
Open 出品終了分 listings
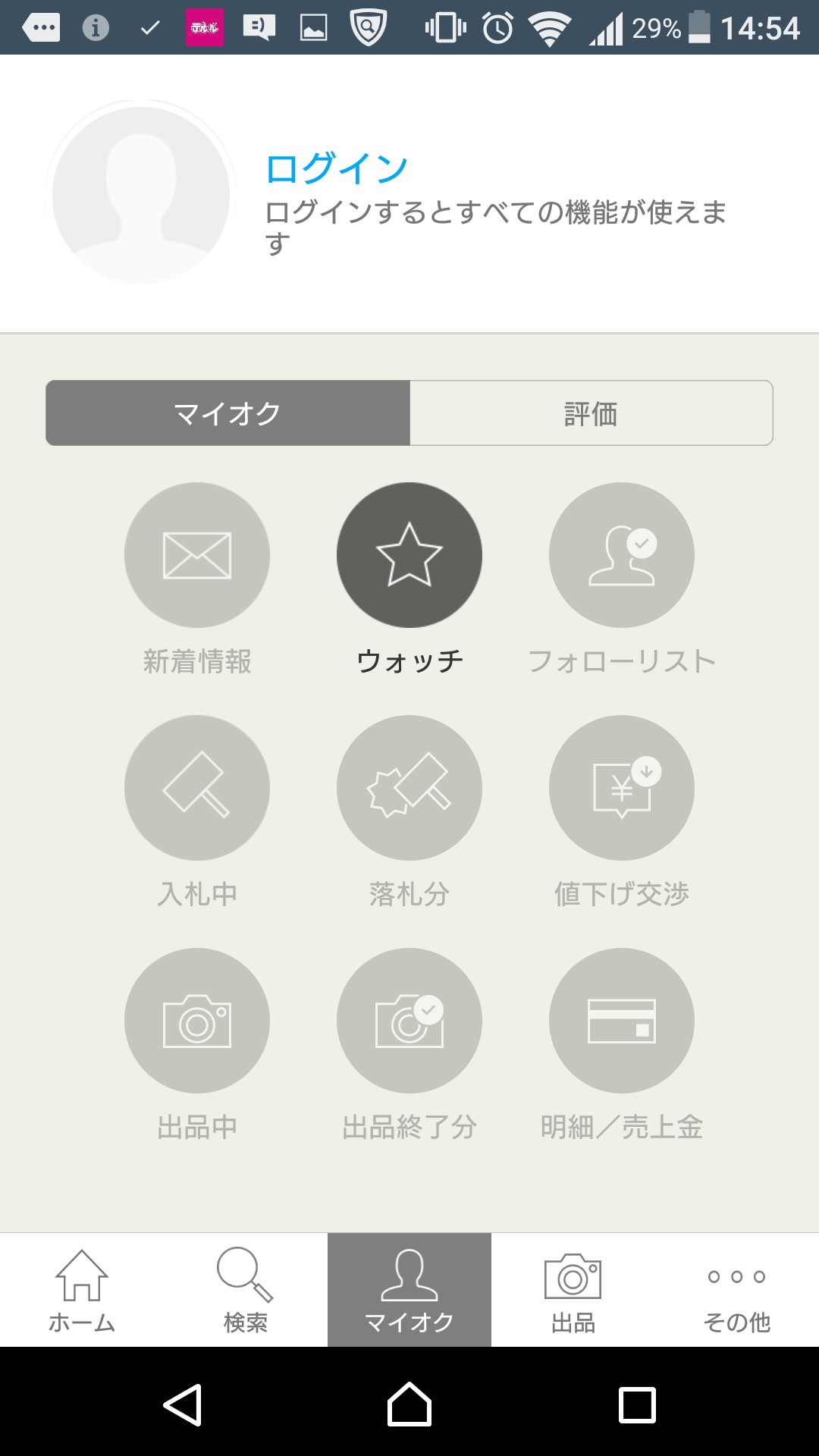coord(409,1021)
